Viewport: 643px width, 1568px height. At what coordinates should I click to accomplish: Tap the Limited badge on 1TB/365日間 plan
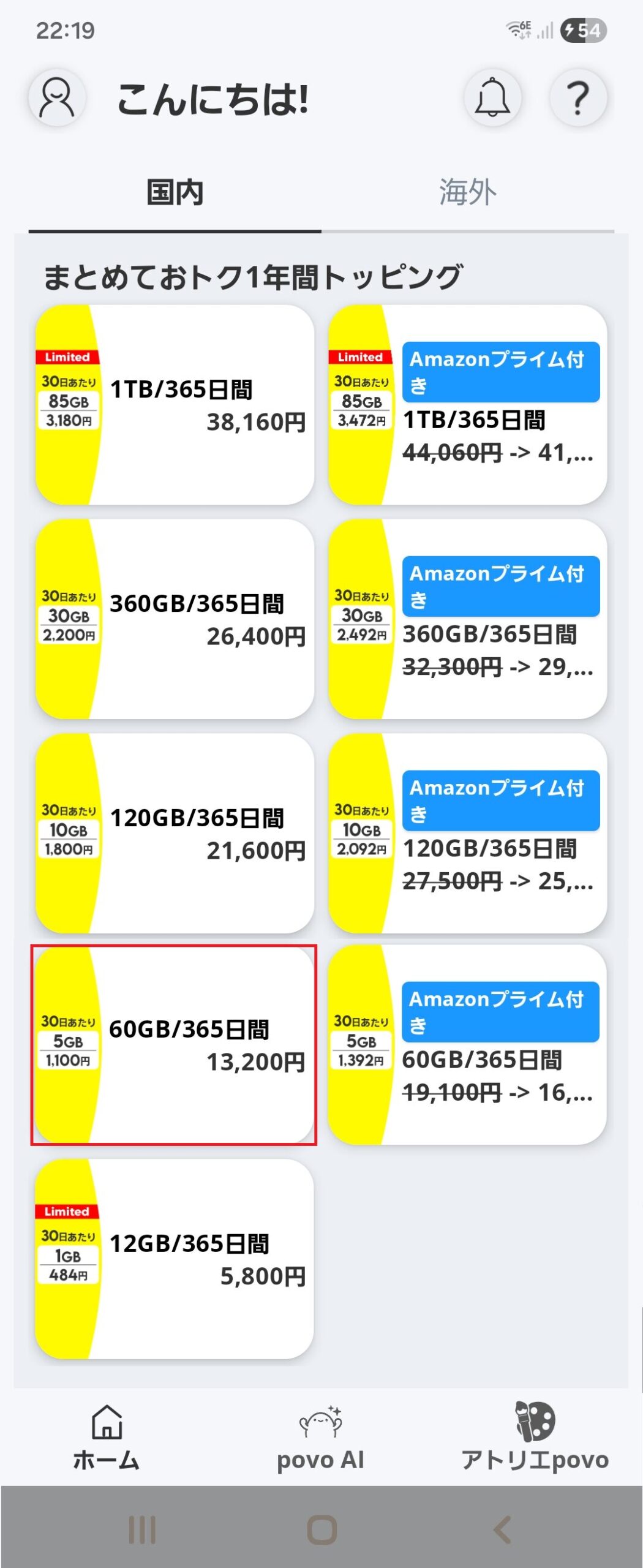67,356
